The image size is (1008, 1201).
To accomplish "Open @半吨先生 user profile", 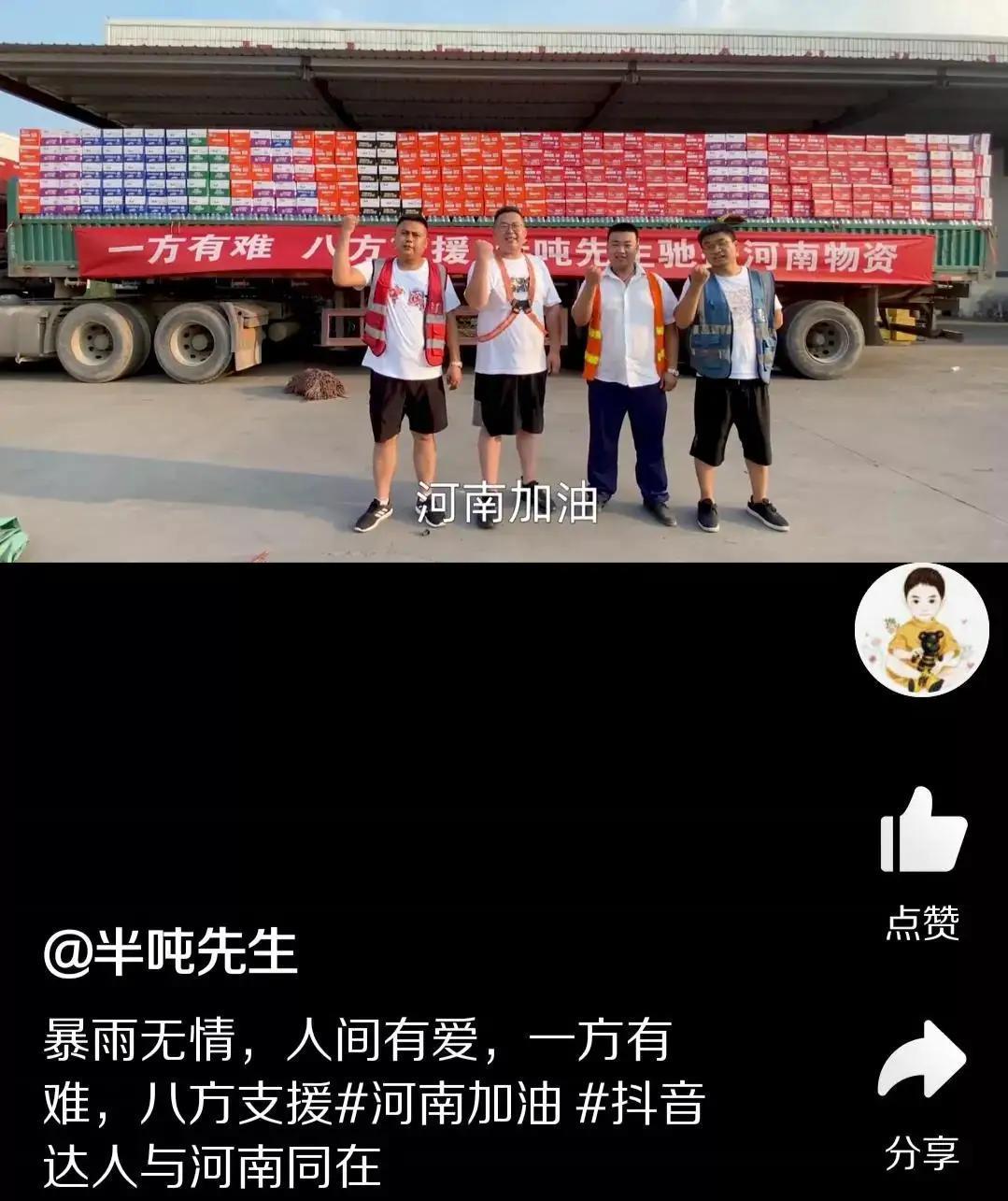I will point(170,953).
